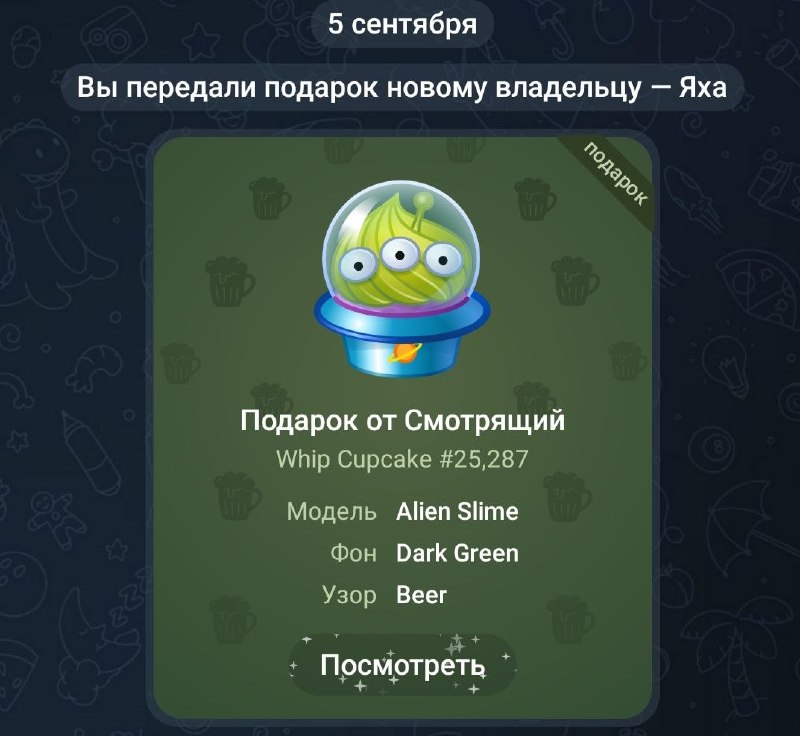The image size is (800, 736).
Task: Tap the Посмотреть button
Action: click(x=403, y=665)
